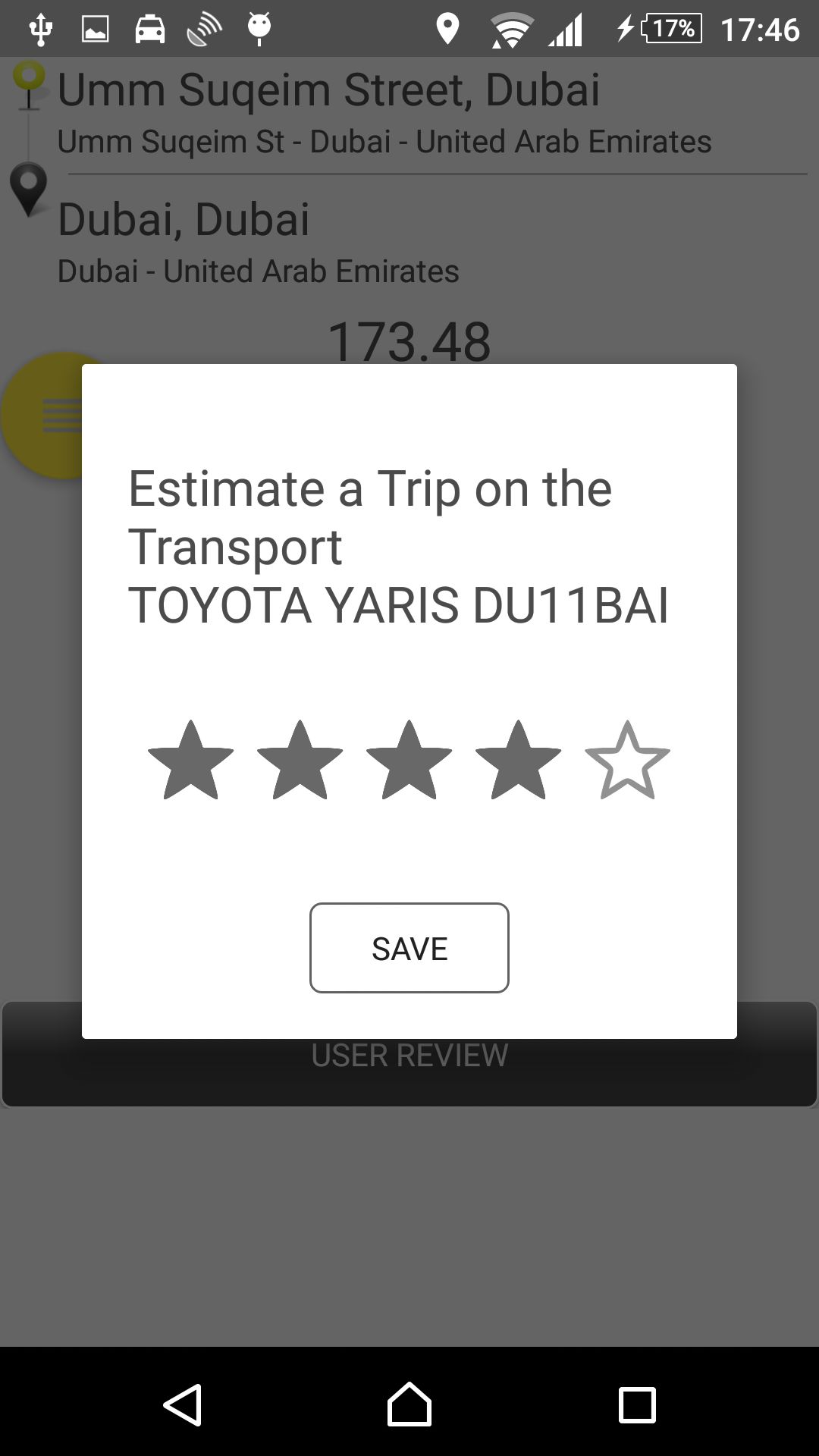Screen dimensions: 819x1456
Task: Select the third star
Action: [x=409, y=761]
